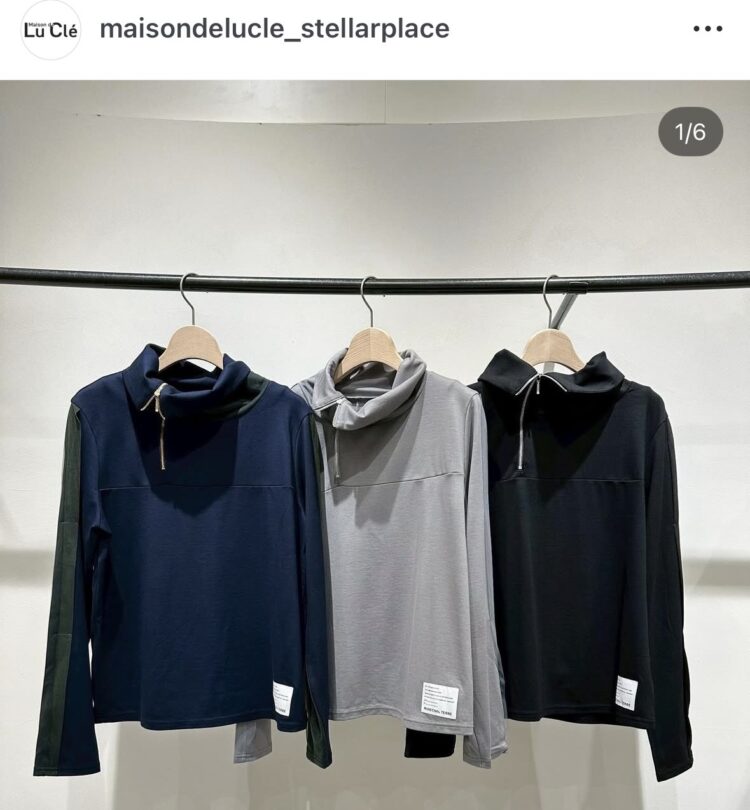Open the maisondelucle_stellarplace username link

tap(274, 29)
